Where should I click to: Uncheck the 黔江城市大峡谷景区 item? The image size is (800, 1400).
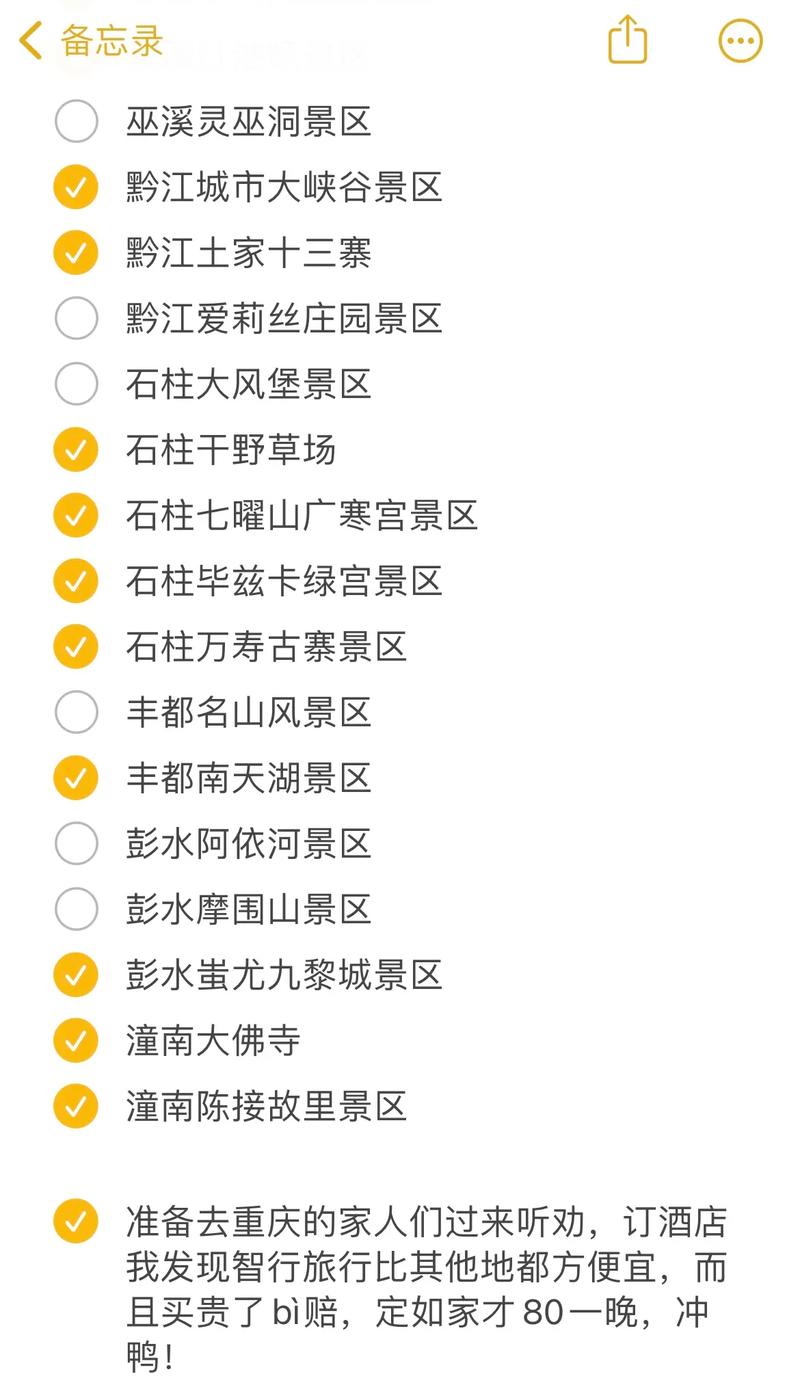75,186
